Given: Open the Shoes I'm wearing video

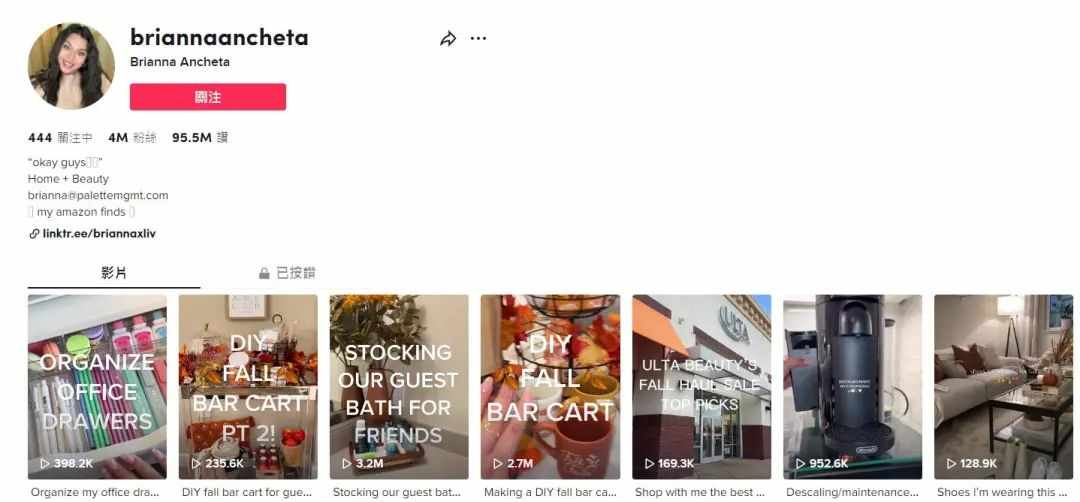Looking at the screenshot, I should tap(1003, 386).
